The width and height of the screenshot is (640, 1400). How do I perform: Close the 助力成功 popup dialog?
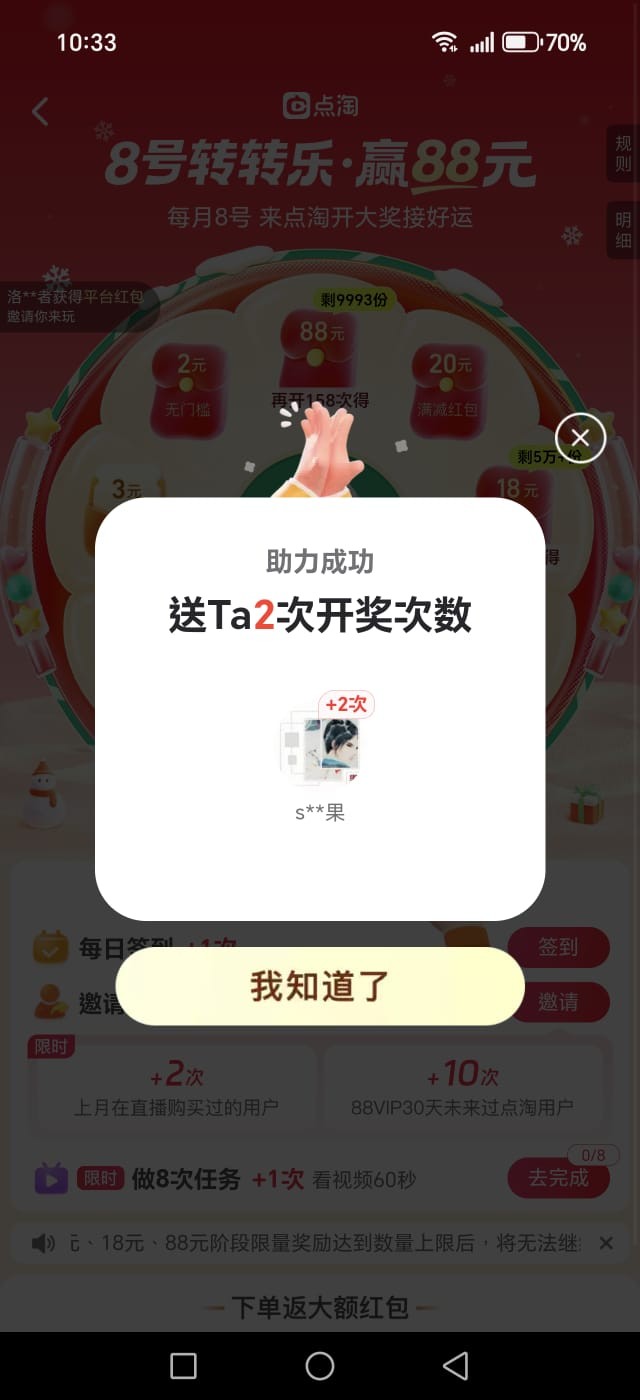click(580, 437)
